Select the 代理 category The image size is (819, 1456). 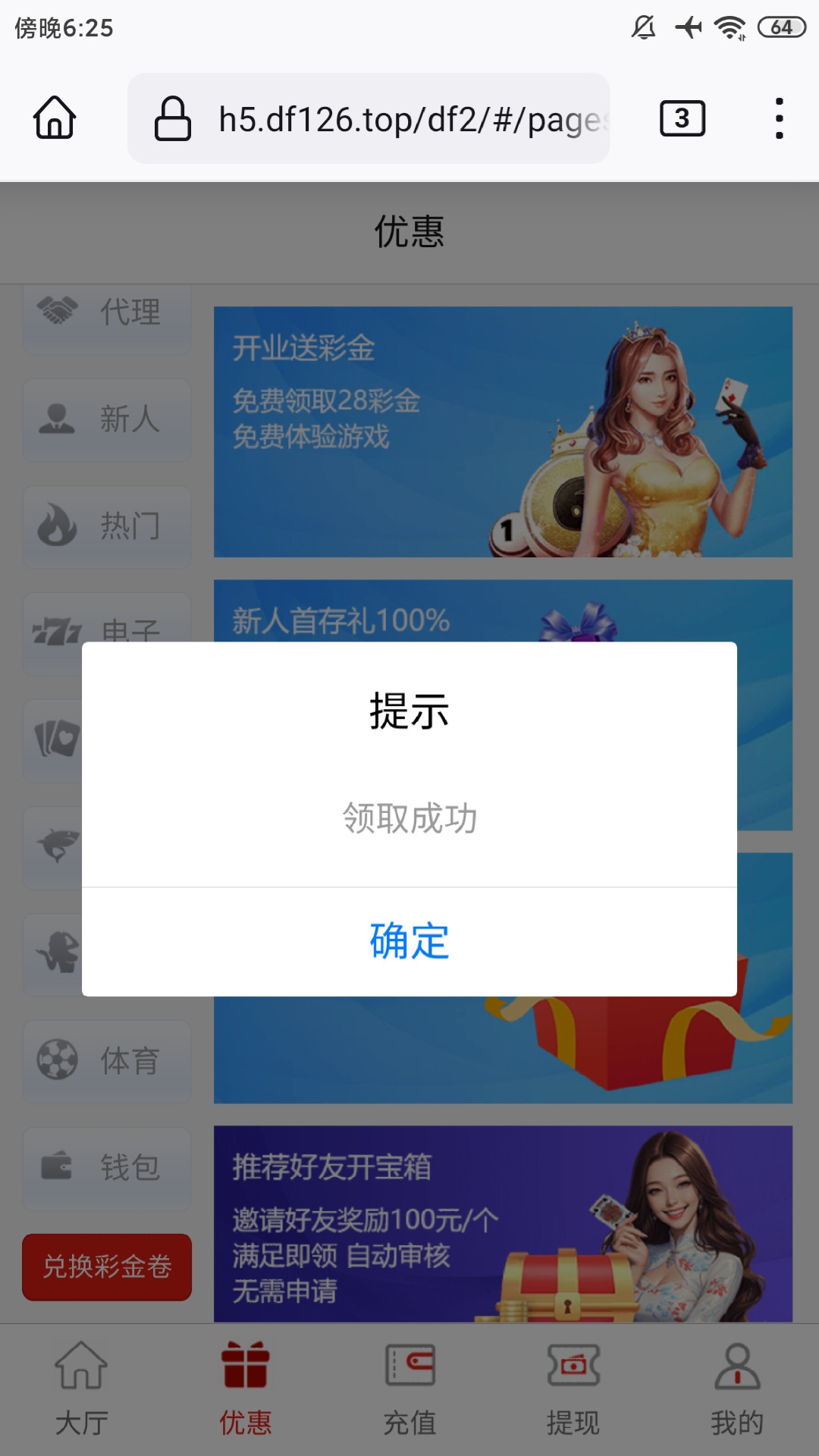[107, 315]
